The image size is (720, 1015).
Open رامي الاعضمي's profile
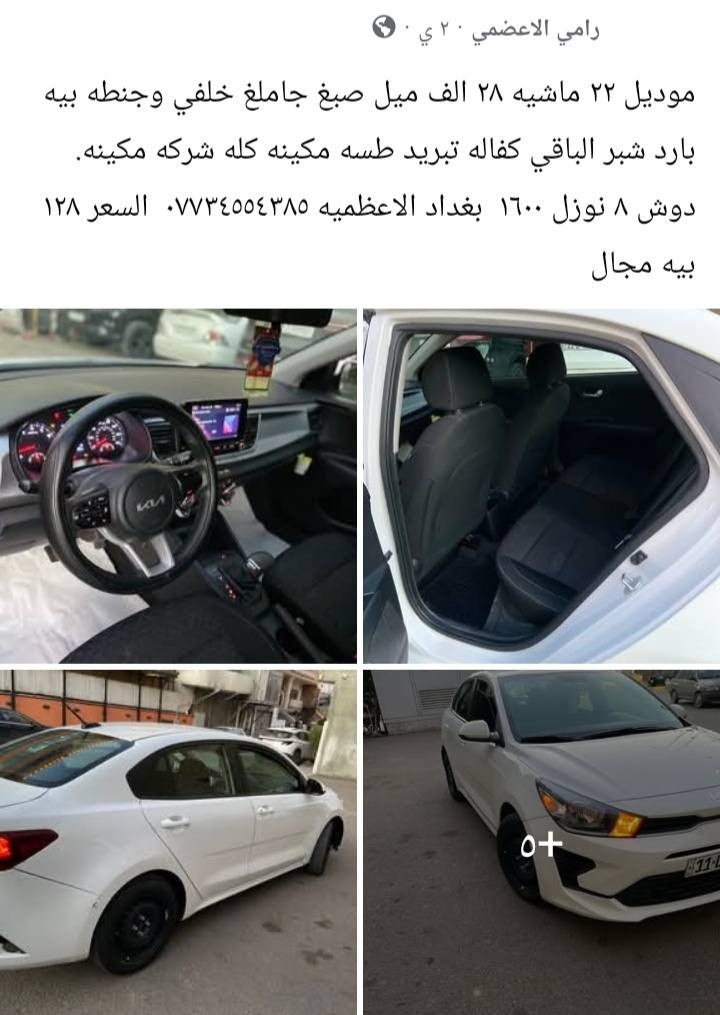point(535,29)
